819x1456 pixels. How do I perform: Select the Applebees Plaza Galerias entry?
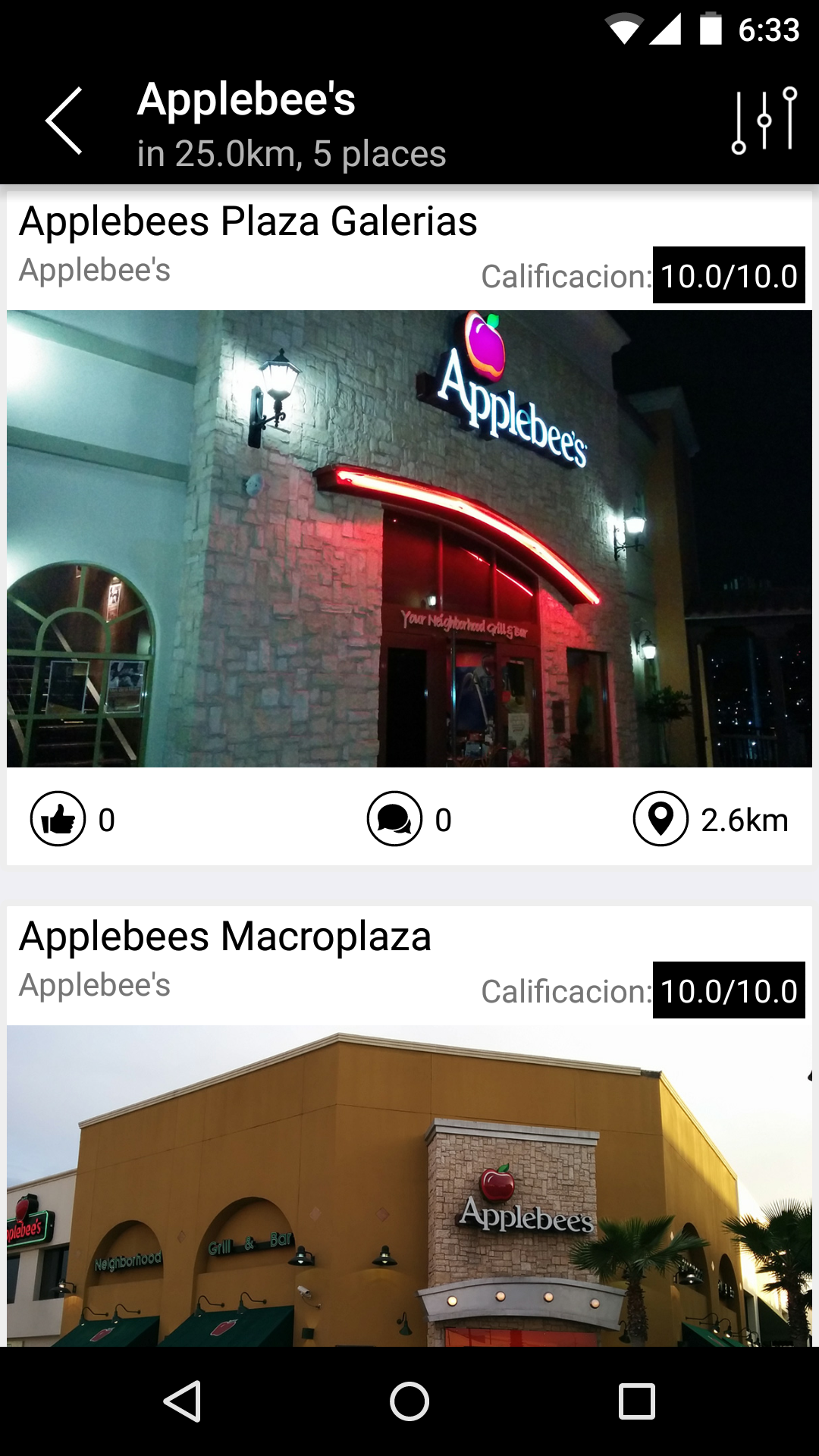[x=248, y=221]
